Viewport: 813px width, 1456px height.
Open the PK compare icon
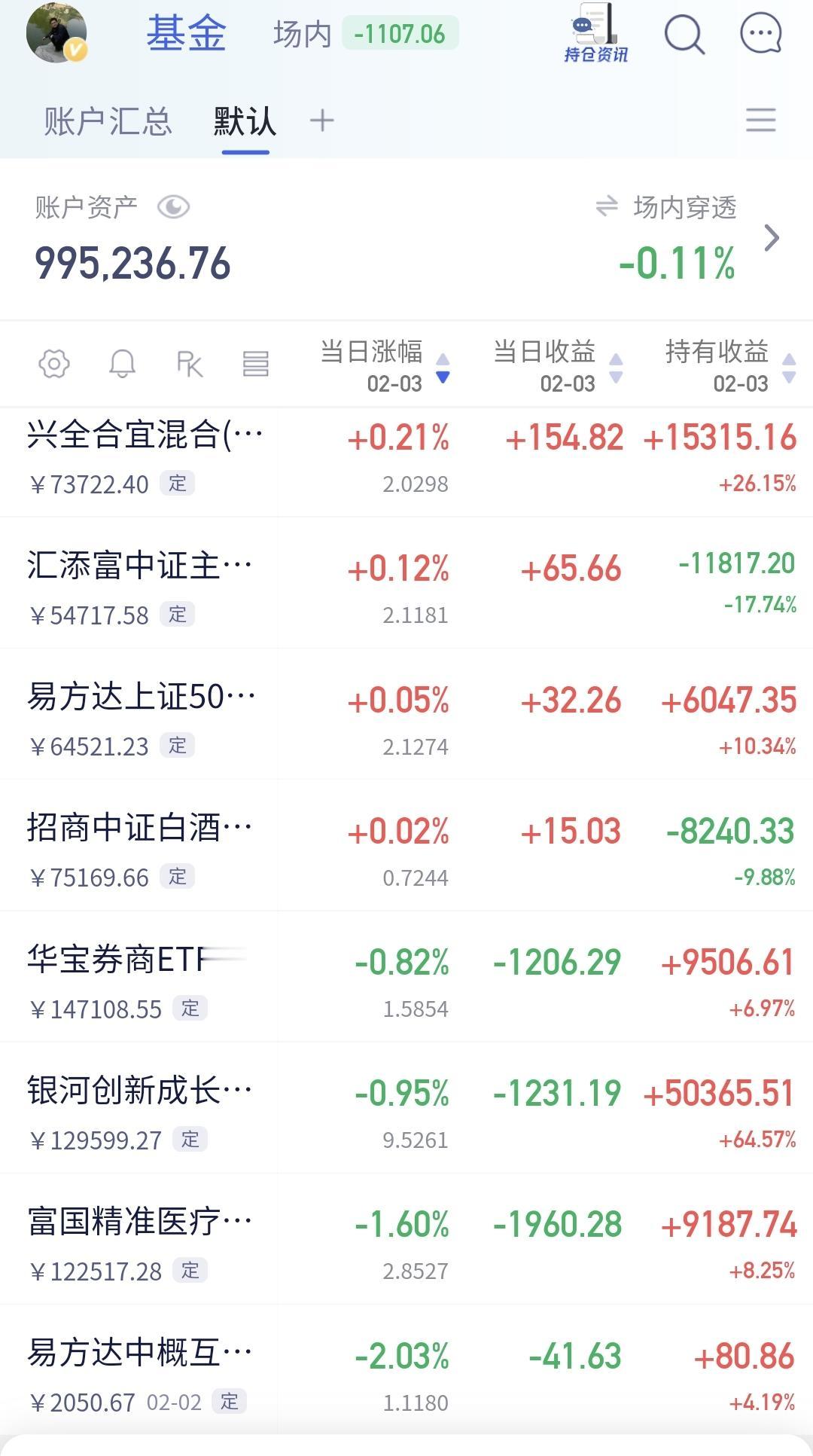pyautogui.click(x=189, y=364)
